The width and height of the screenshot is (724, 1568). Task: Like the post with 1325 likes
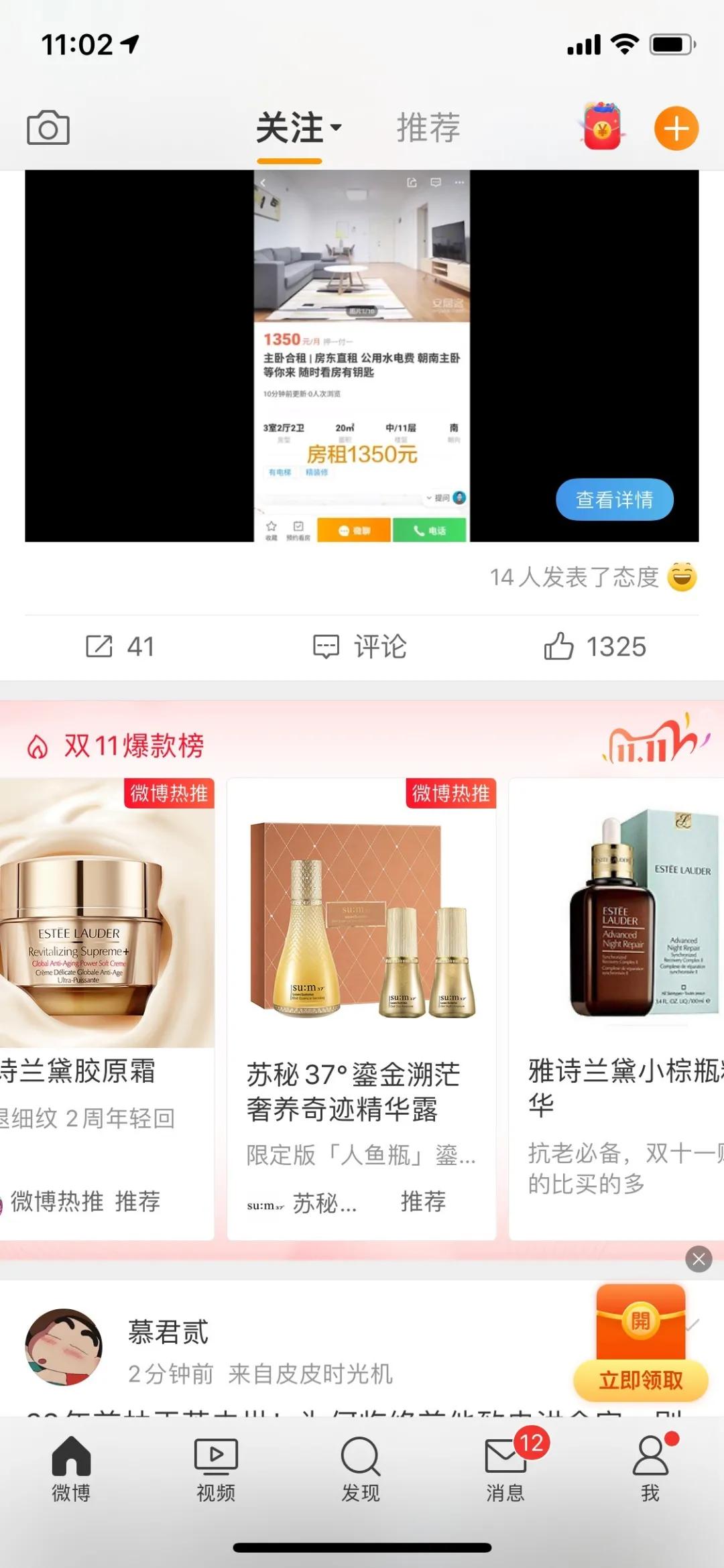pos(595,647)
